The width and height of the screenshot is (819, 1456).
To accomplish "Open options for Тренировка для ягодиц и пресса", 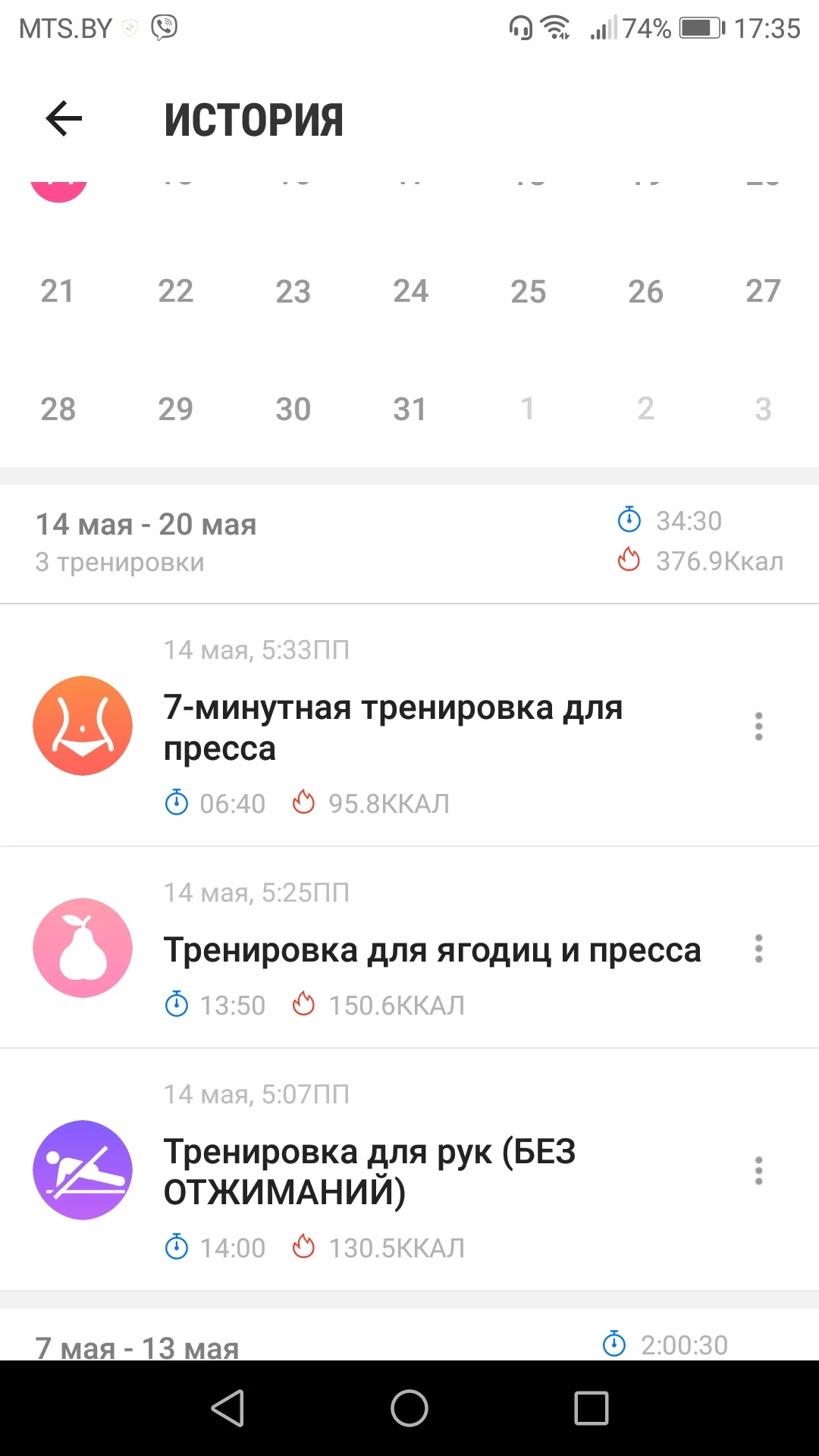I will (x=758, y=949).
